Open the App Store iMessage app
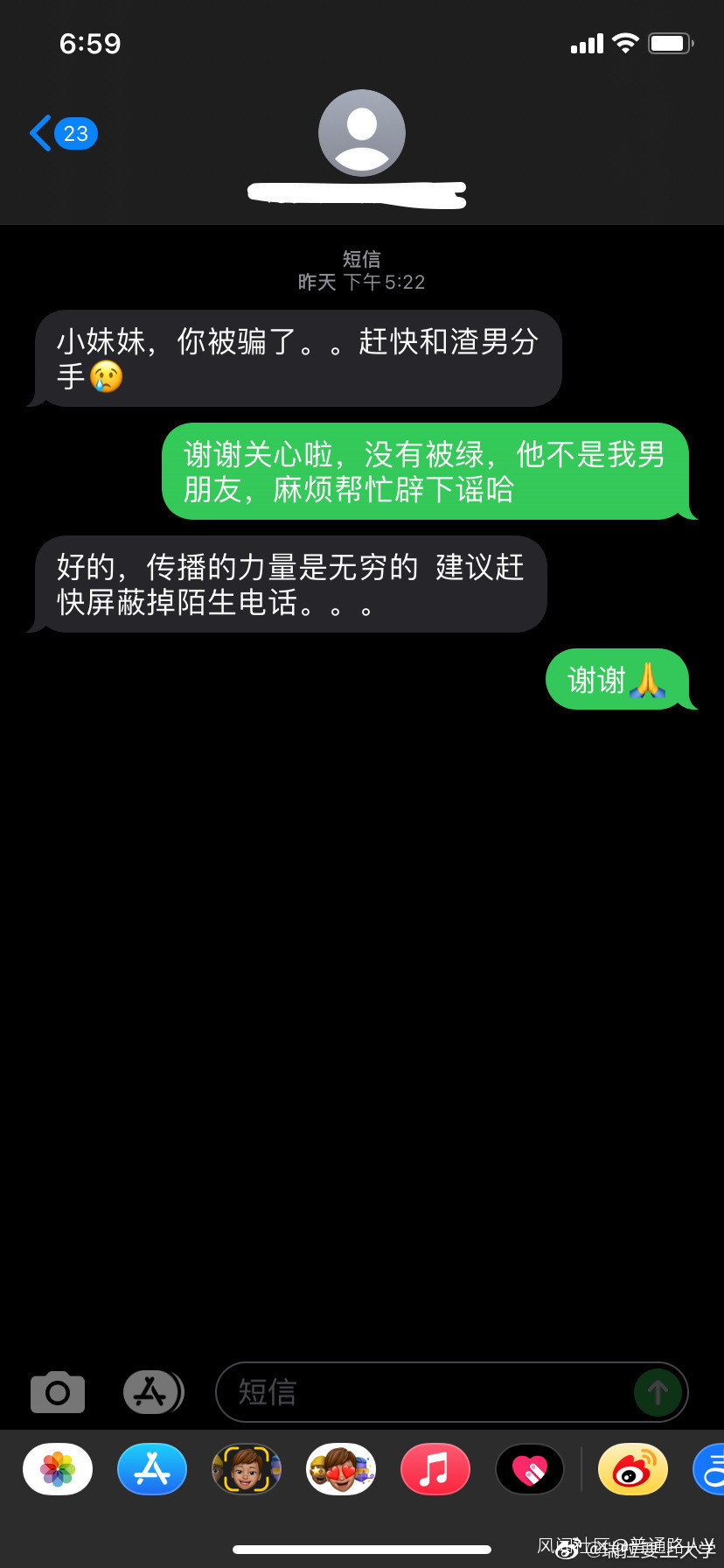This screenshot has width=724, height=1568. tap(152, 1469)
